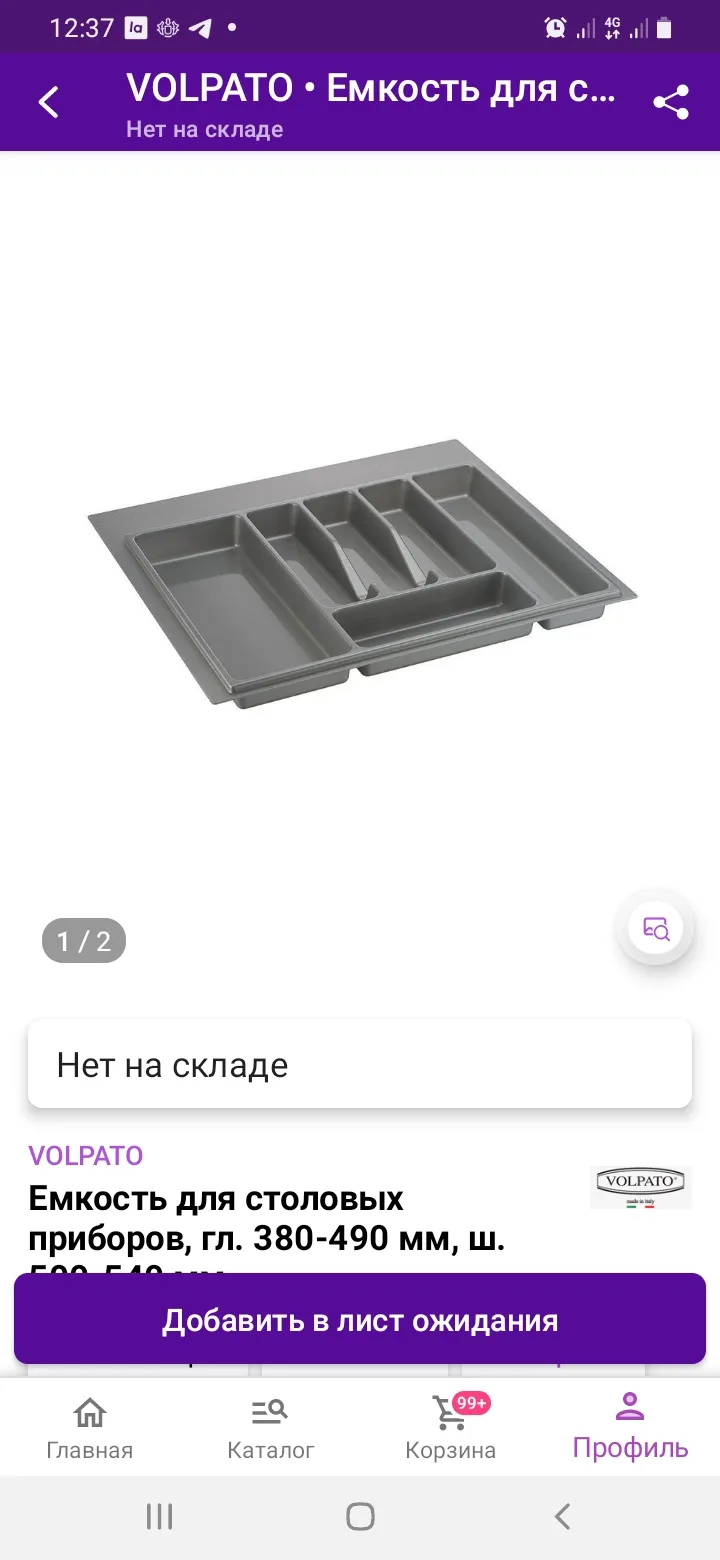Open the VOLPATO brand link

coord(86,1155)
